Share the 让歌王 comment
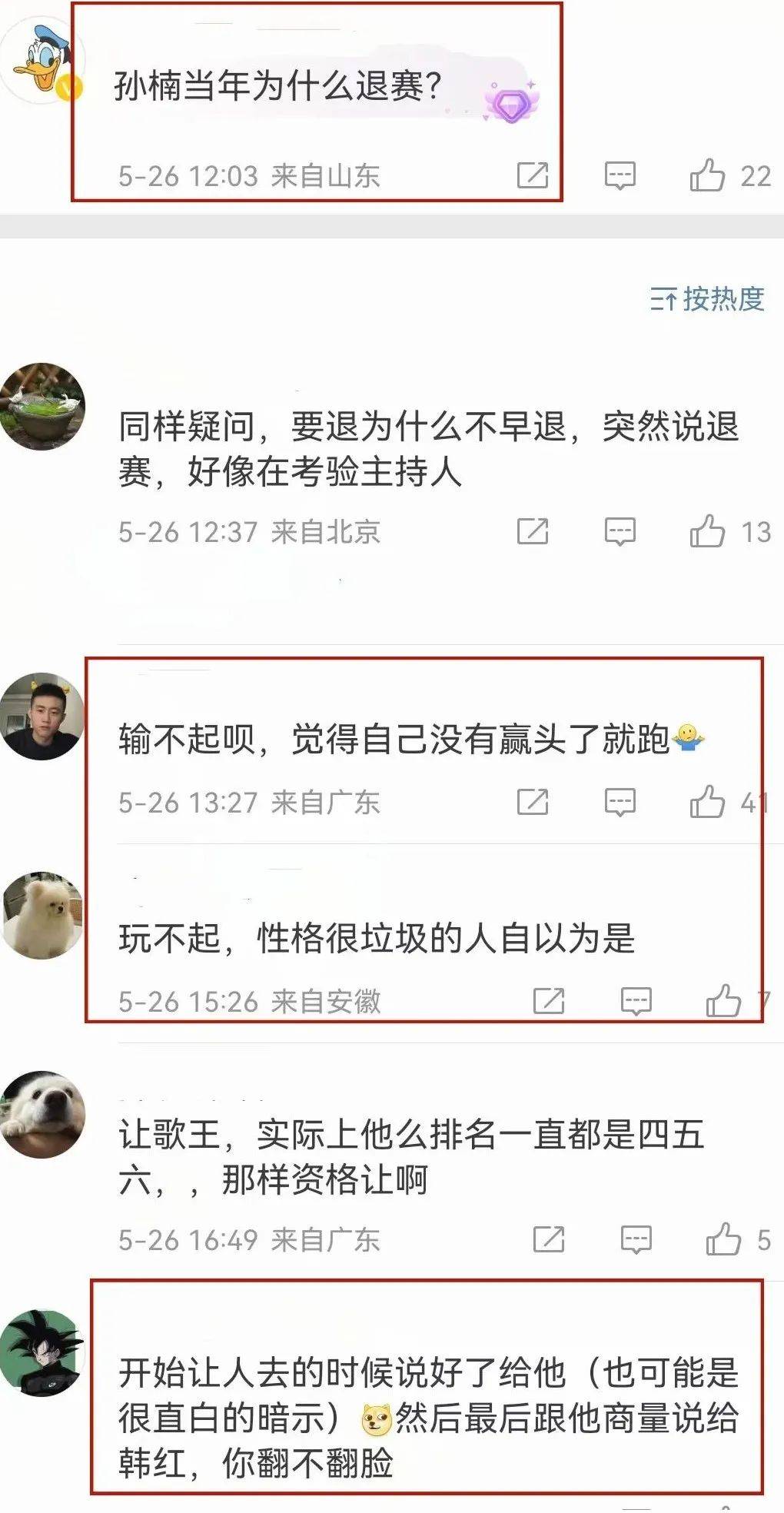Image resolution: width=784 pixels, height=1513 pixels. click(549, 1239)
